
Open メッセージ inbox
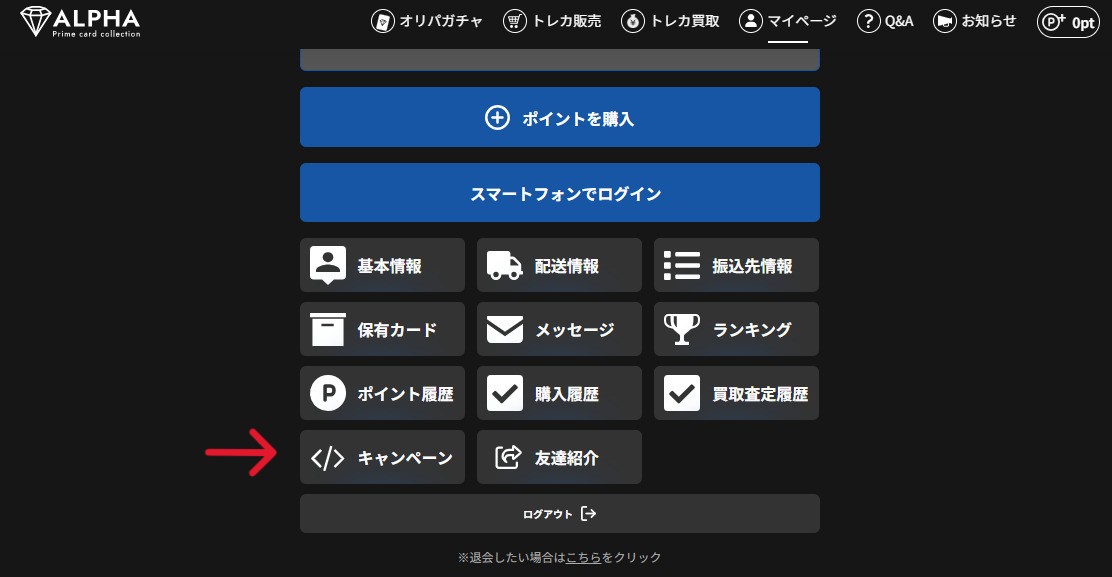pos(559,329)
